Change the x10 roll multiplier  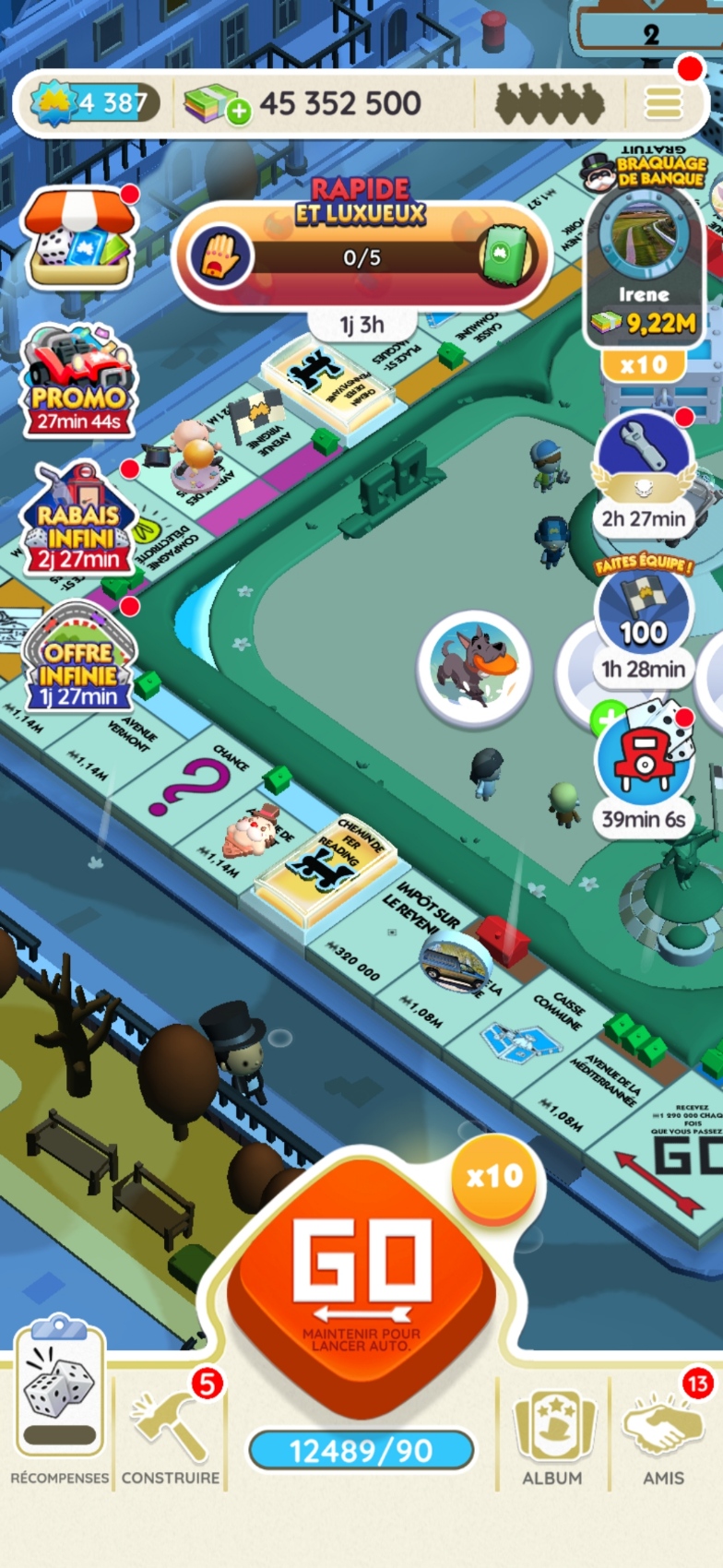pyautogui.click(x=494, y=1176)
